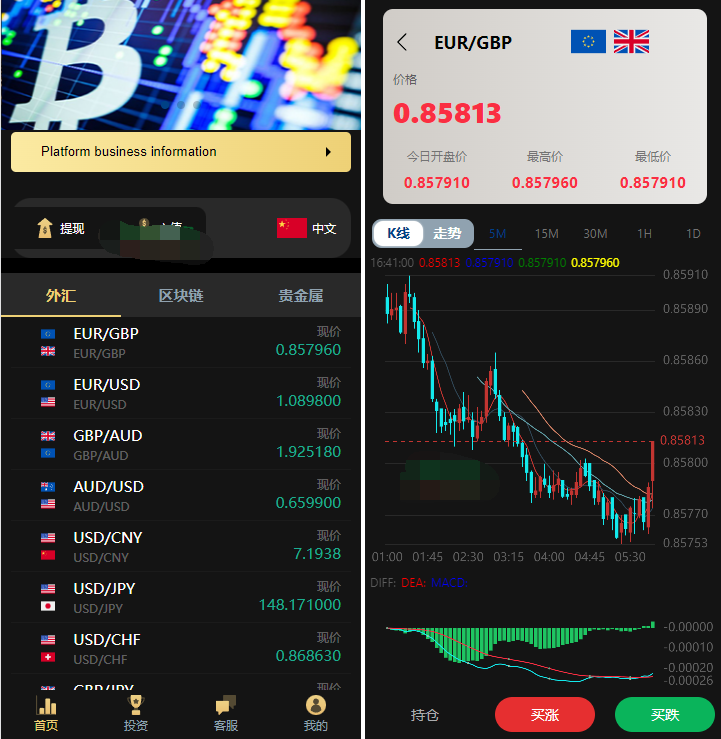Image resolution: width=721 pixels, height=739 pixels.
Task: Tap the green 买跌 buy-down button
Action: 664,715
